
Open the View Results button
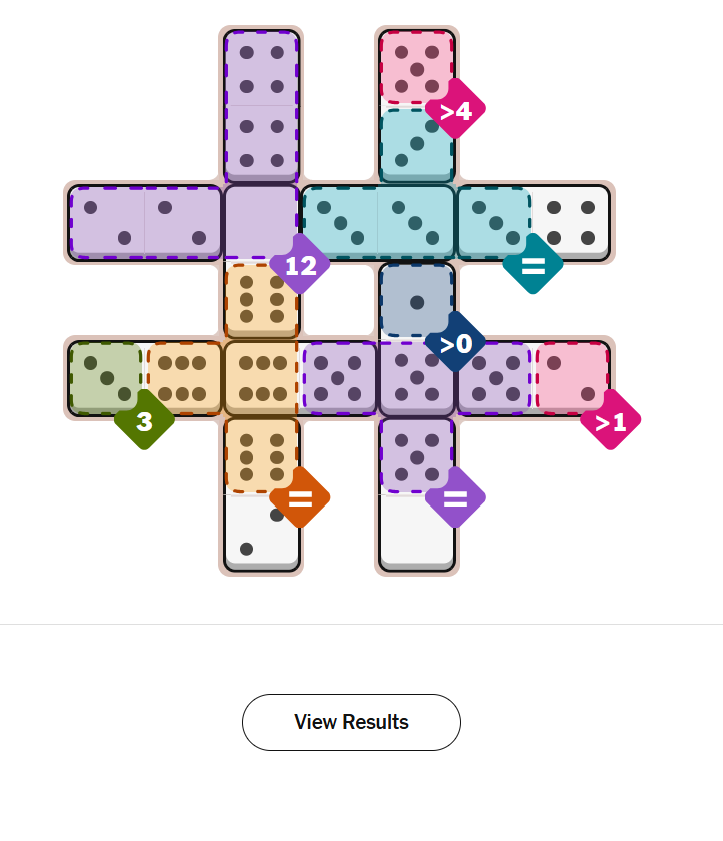tap(351, 722)
